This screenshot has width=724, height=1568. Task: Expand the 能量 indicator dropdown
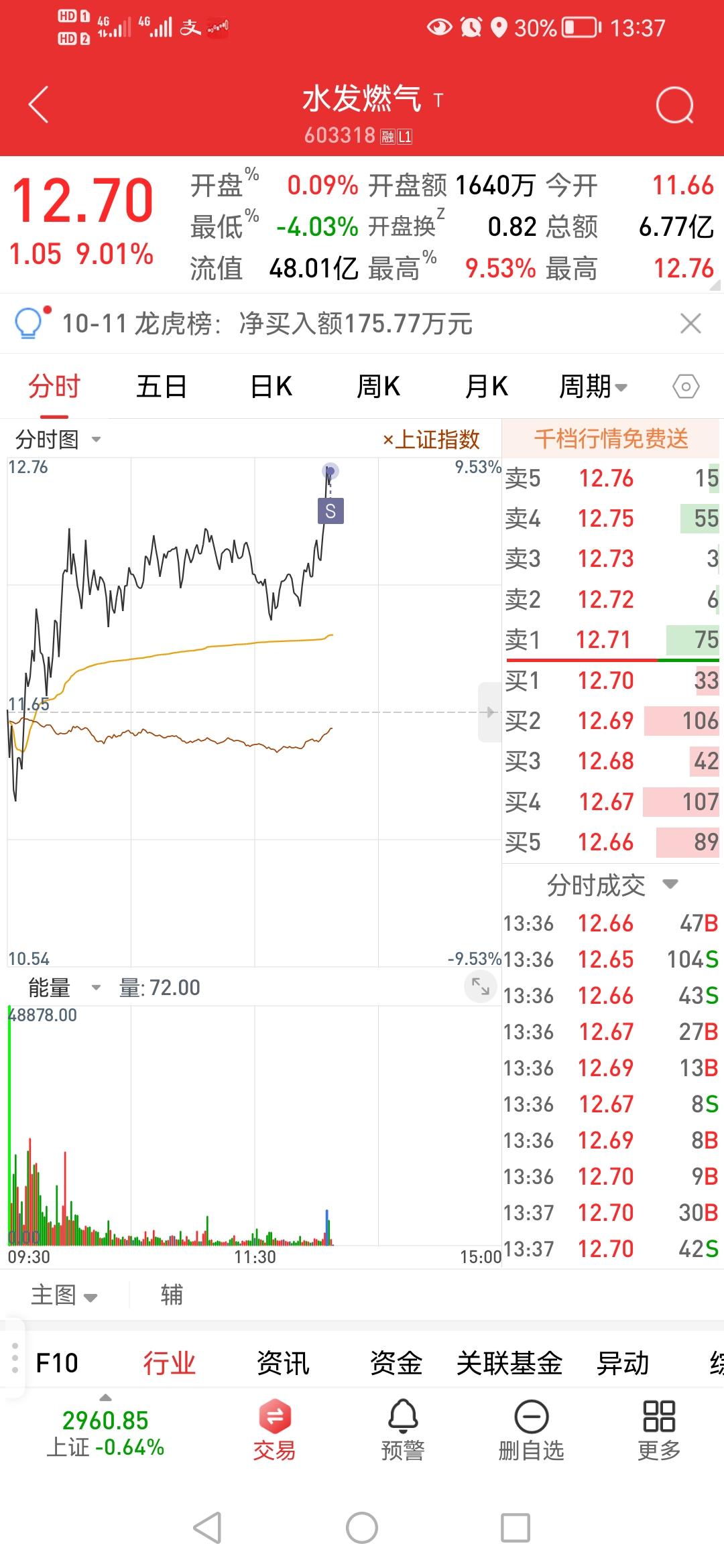tap(64, 988)
